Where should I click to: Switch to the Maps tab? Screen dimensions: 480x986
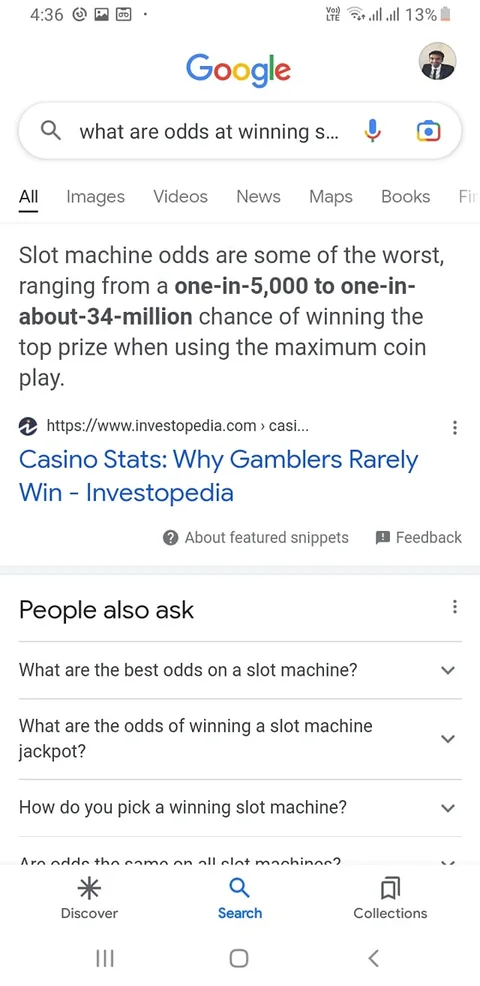[x=331, y=197]
